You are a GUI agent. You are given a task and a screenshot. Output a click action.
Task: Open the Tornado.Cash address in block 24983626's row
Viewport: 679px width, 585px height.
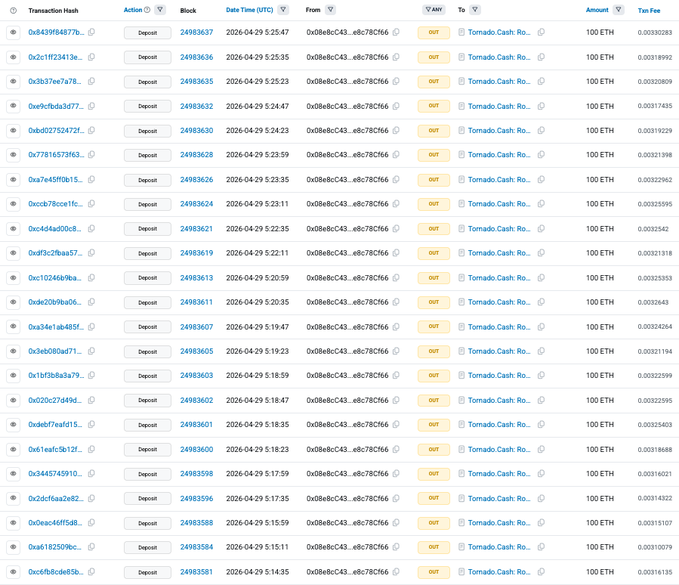coord(499,180)
